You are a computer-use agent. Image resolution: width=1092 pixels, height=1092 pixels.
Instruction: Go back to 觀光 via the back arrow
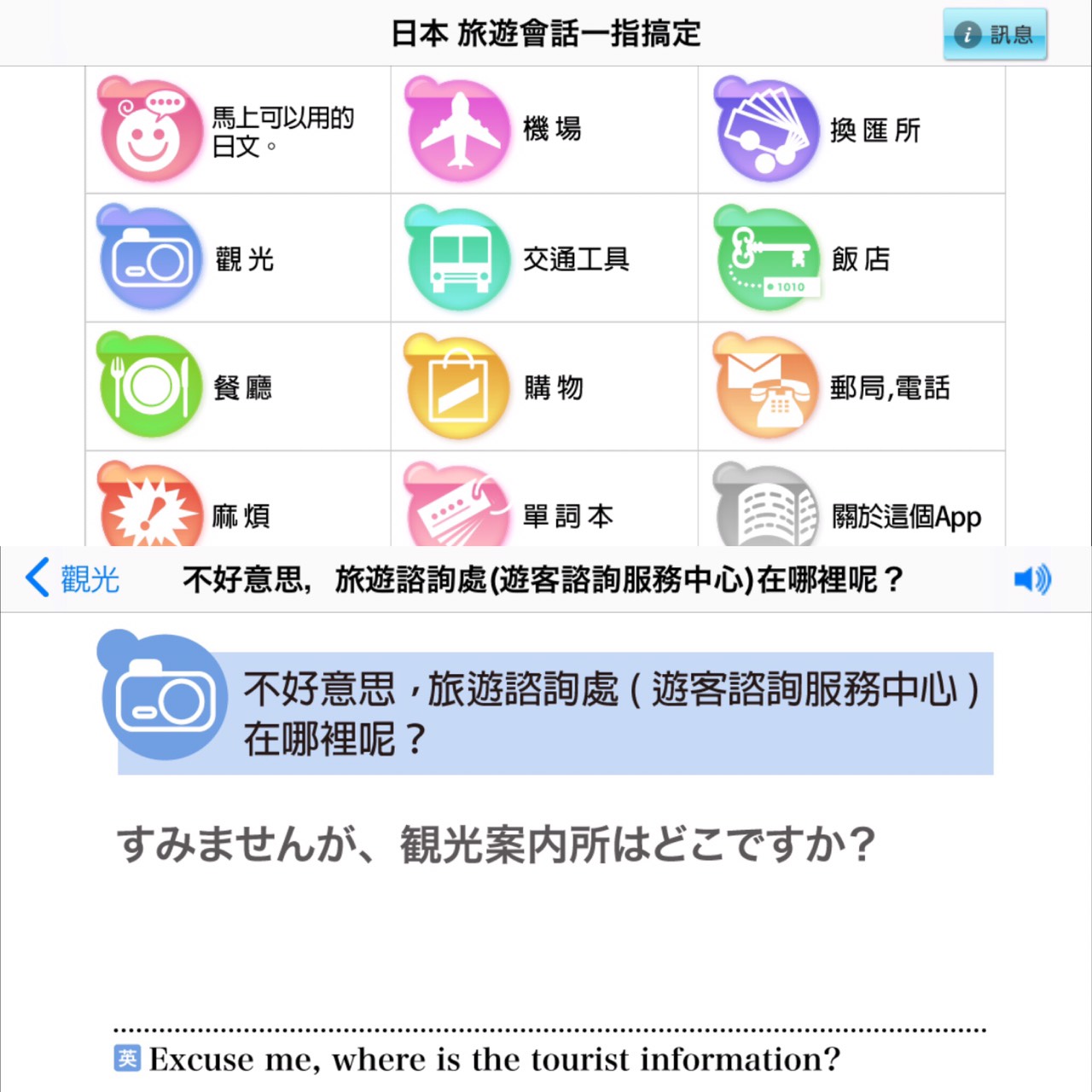pyautogui.click(x=73, y=579)
